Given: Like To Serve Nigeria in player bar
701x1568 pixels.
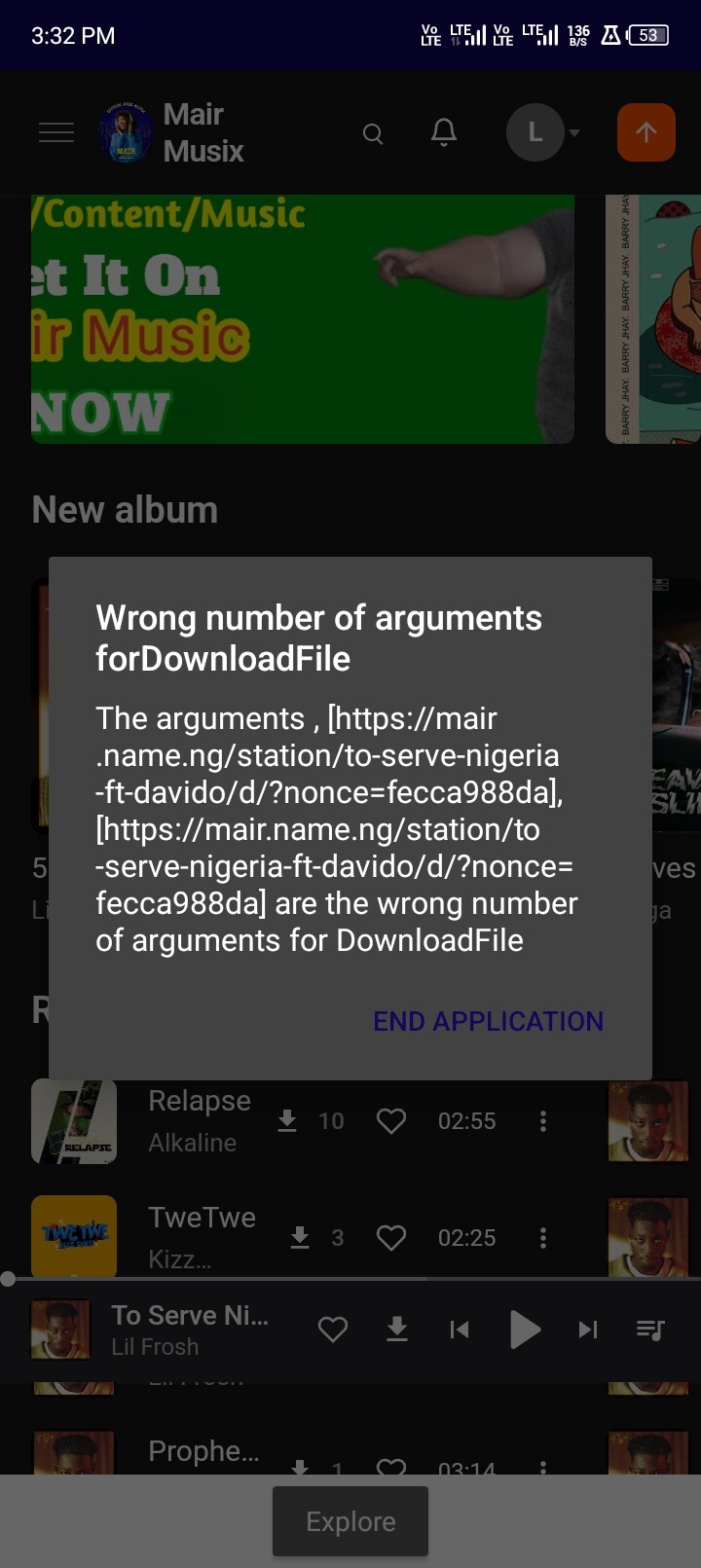Looking at the screenshot, I should coord(333,1330).
